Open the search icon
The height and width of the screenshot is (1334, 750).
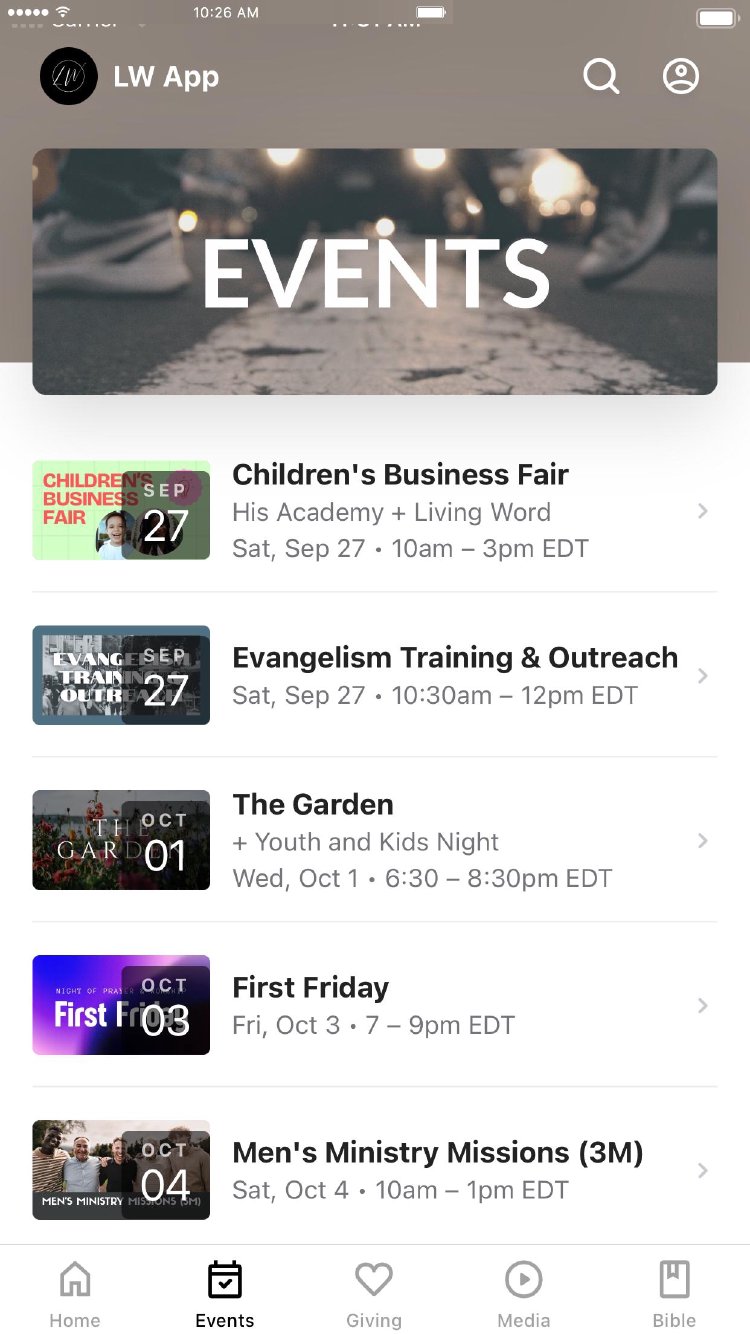click(x=601, y=76)
